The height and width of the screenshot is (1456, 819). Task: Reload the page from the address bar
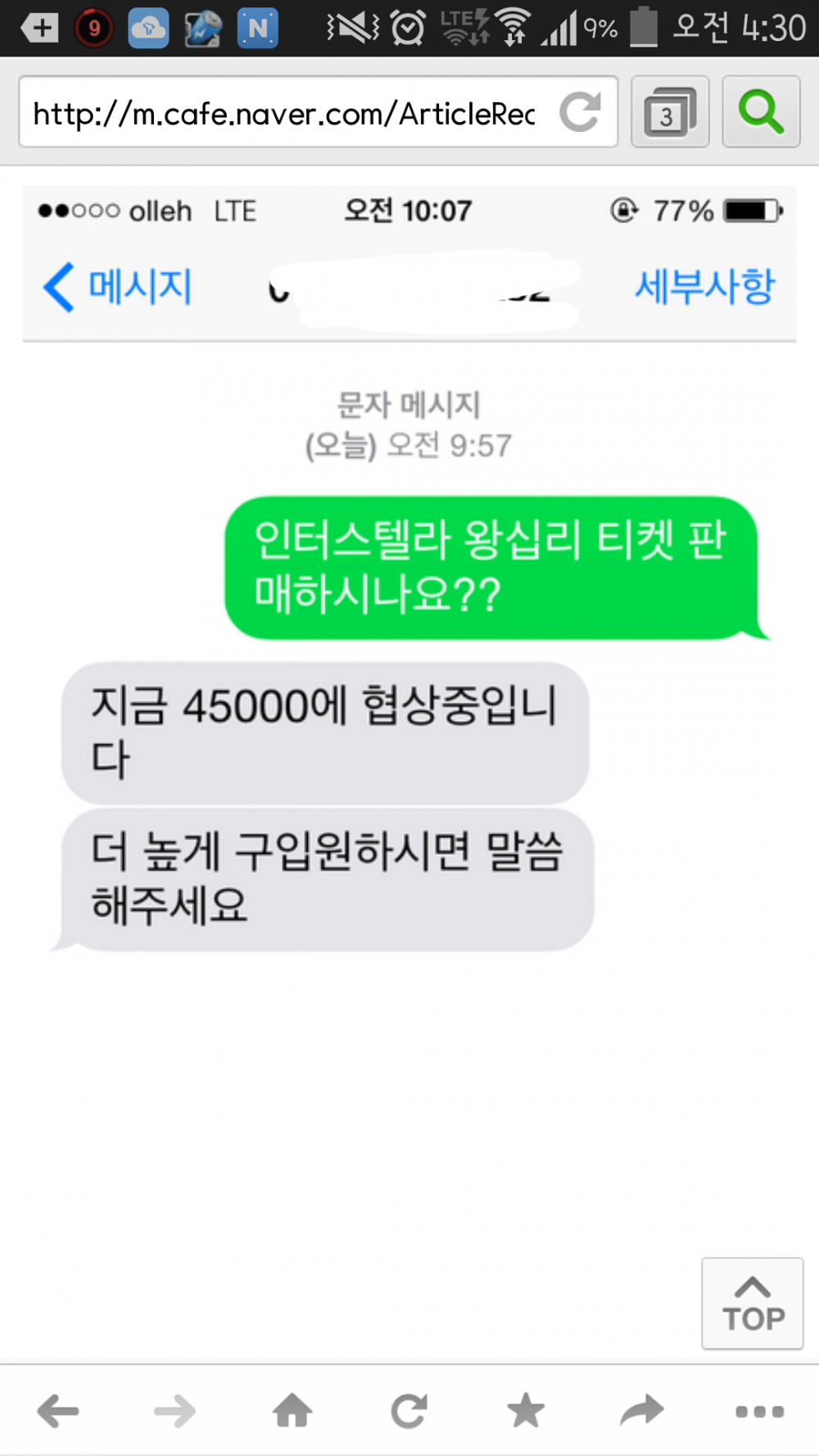click(x=580, y=113)
